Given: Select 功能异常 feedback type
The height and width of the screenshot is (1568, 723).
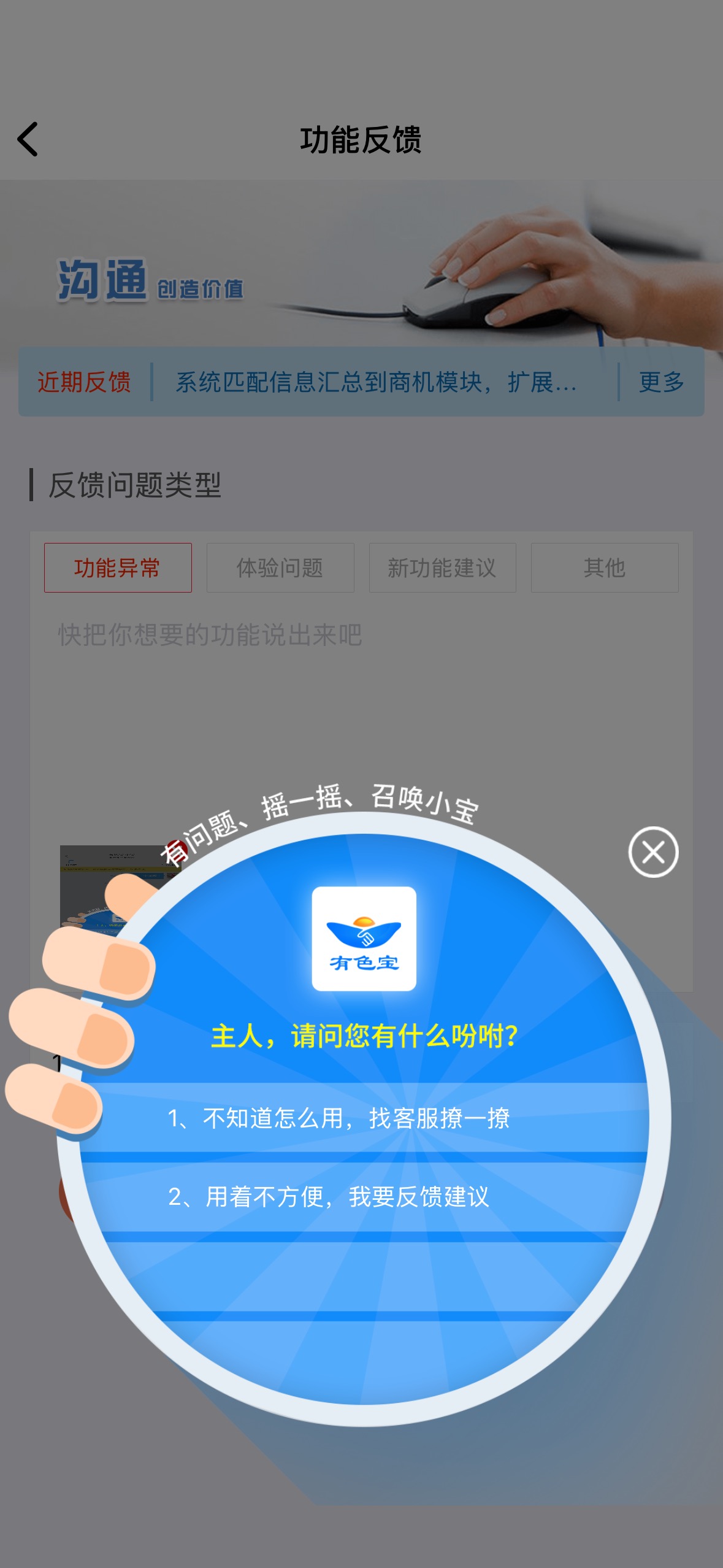Looking at the screenshot, I should [118, 567].
